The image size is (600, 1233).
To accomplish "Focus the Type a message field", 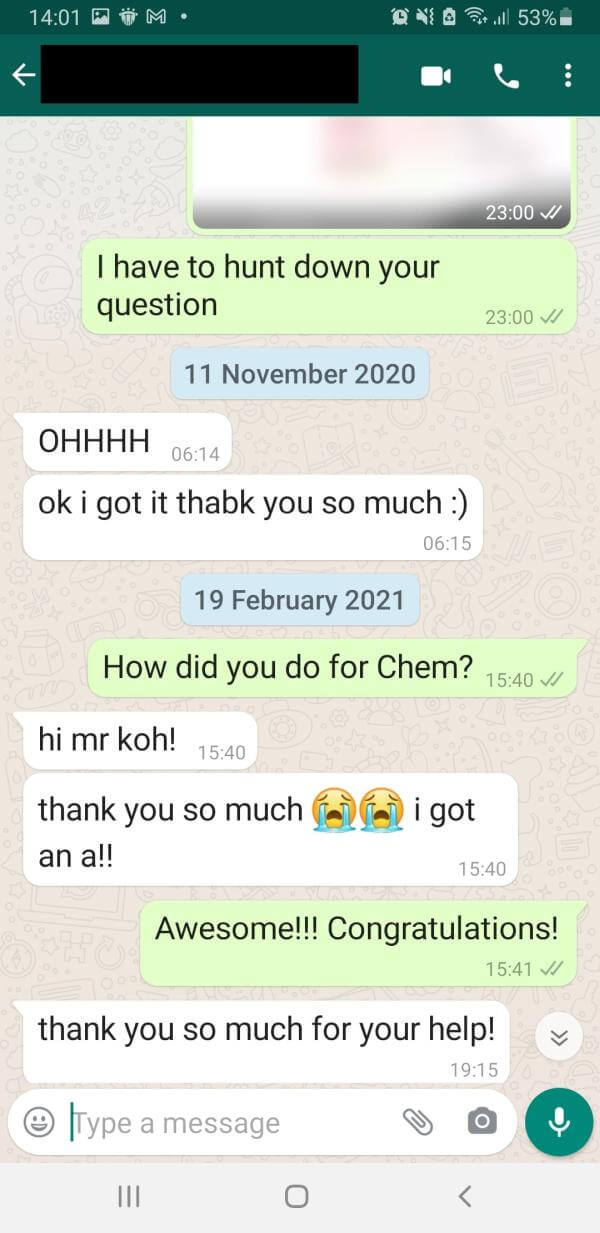I will pos(230,1123).
